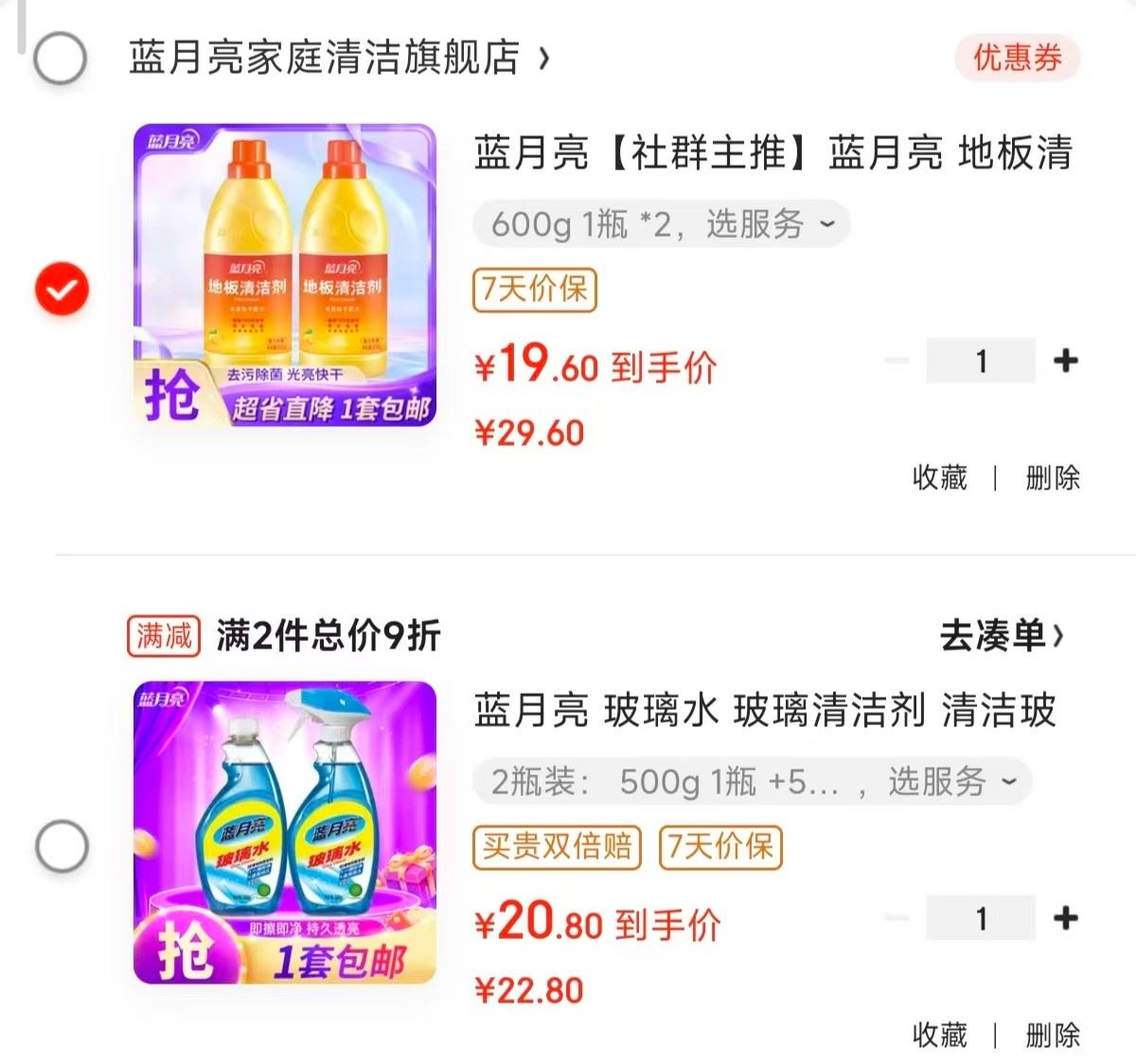The width and height of the screenshot is (1136, 1064).
Task: Uncheck the 地板清洁剂 item
Action: pos(62,290)
